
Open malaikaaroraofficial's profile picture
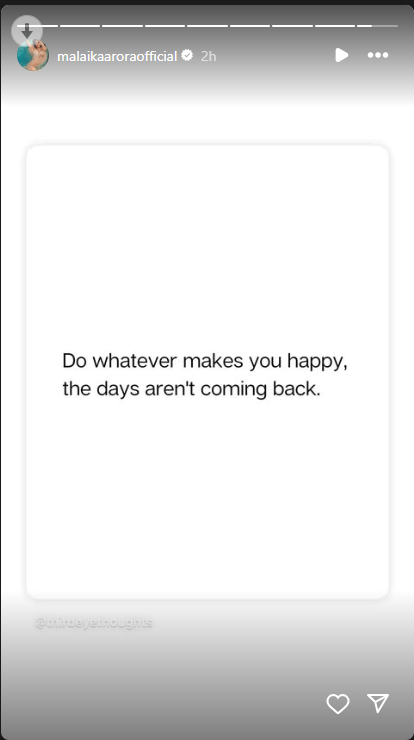33,55
